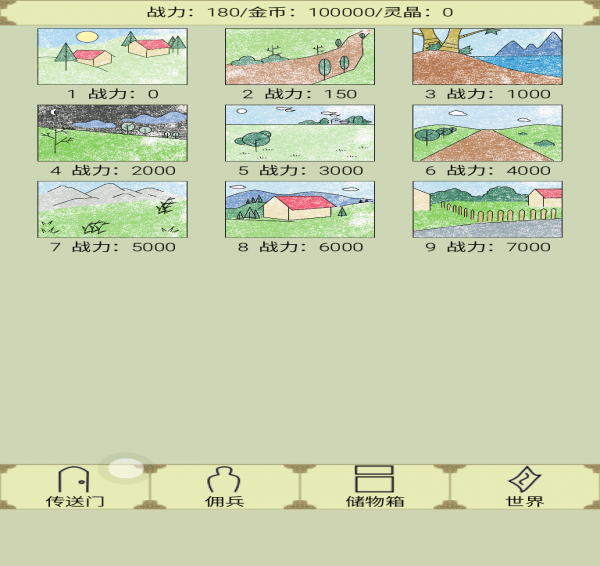Open map 6 requiring 战力 4000
Image resolution: width=600 pixels, height=566 pixels.
pos(487,133)
